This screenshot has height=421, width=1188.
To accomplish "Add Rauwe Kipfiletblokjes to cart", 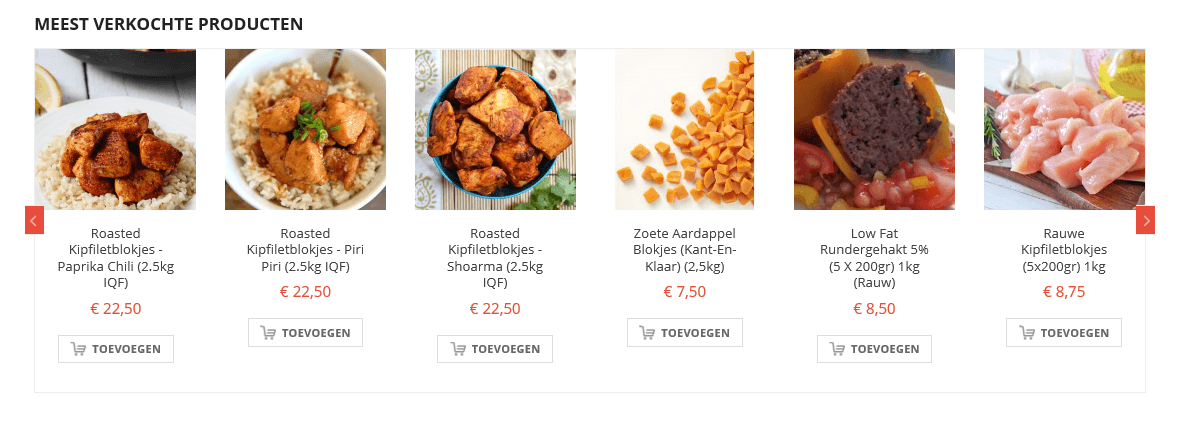I will click(x=1064, y=333).
